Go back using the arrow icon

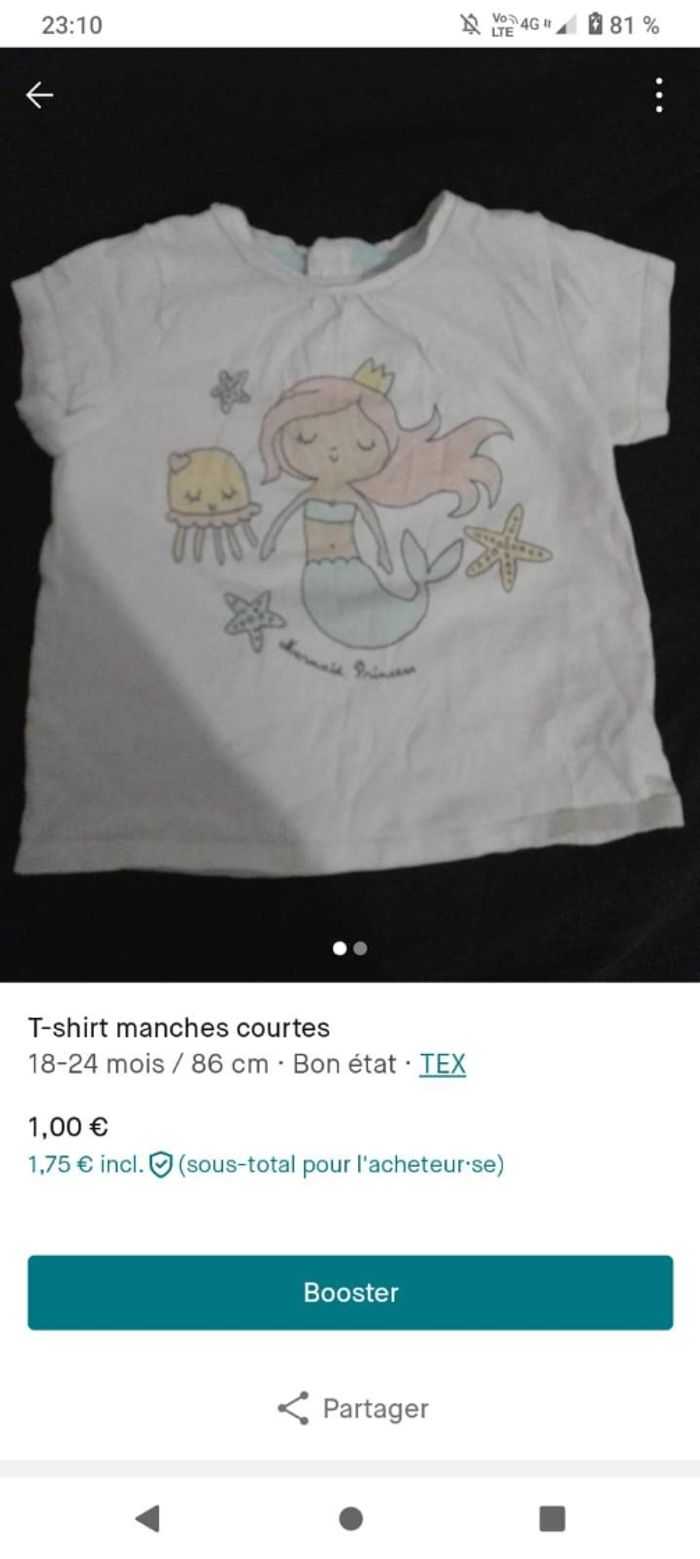[x=39, y=95]
